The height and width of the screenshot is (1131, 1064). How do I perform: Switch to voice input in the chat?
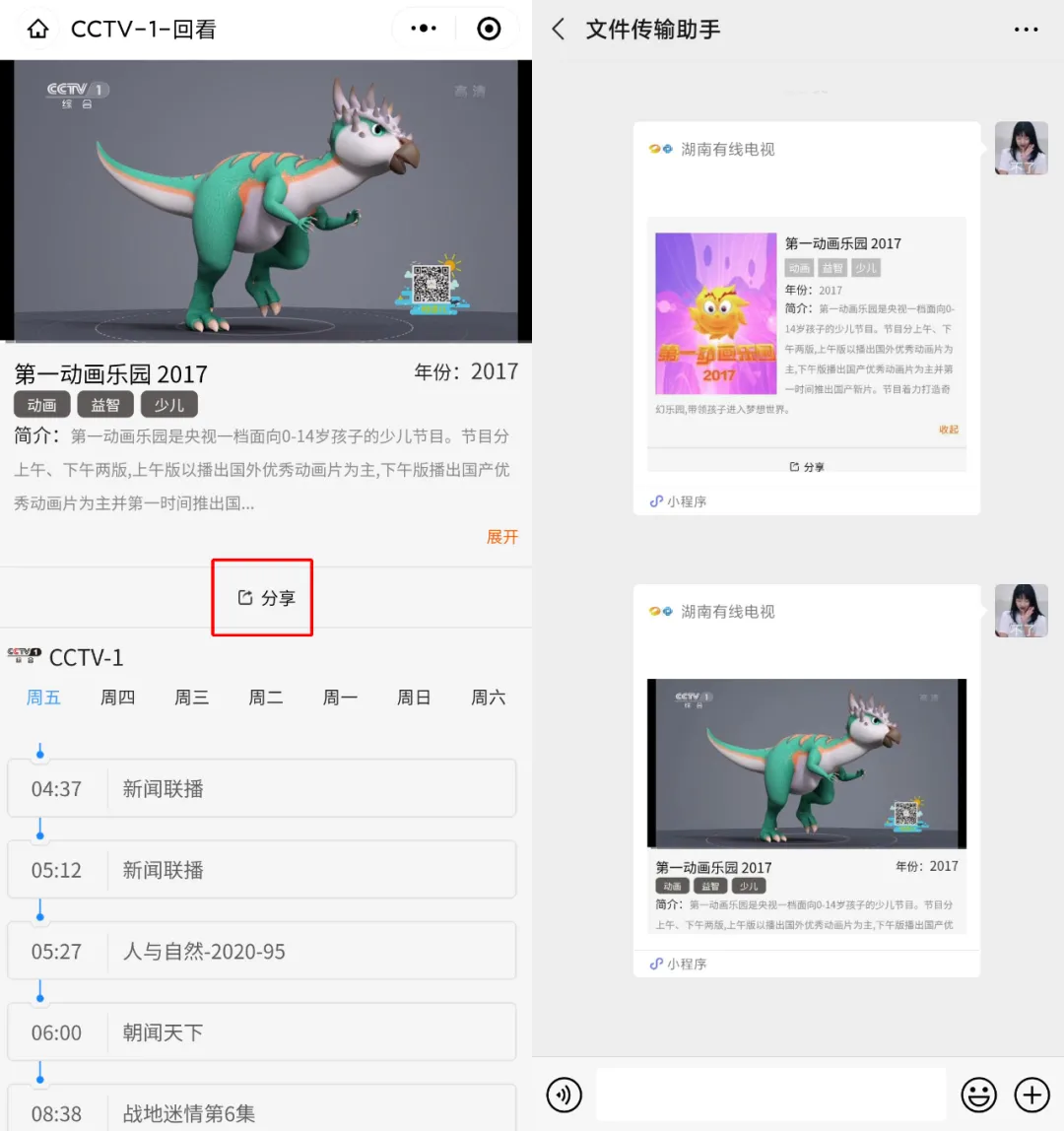click(x=565, y=1094)
